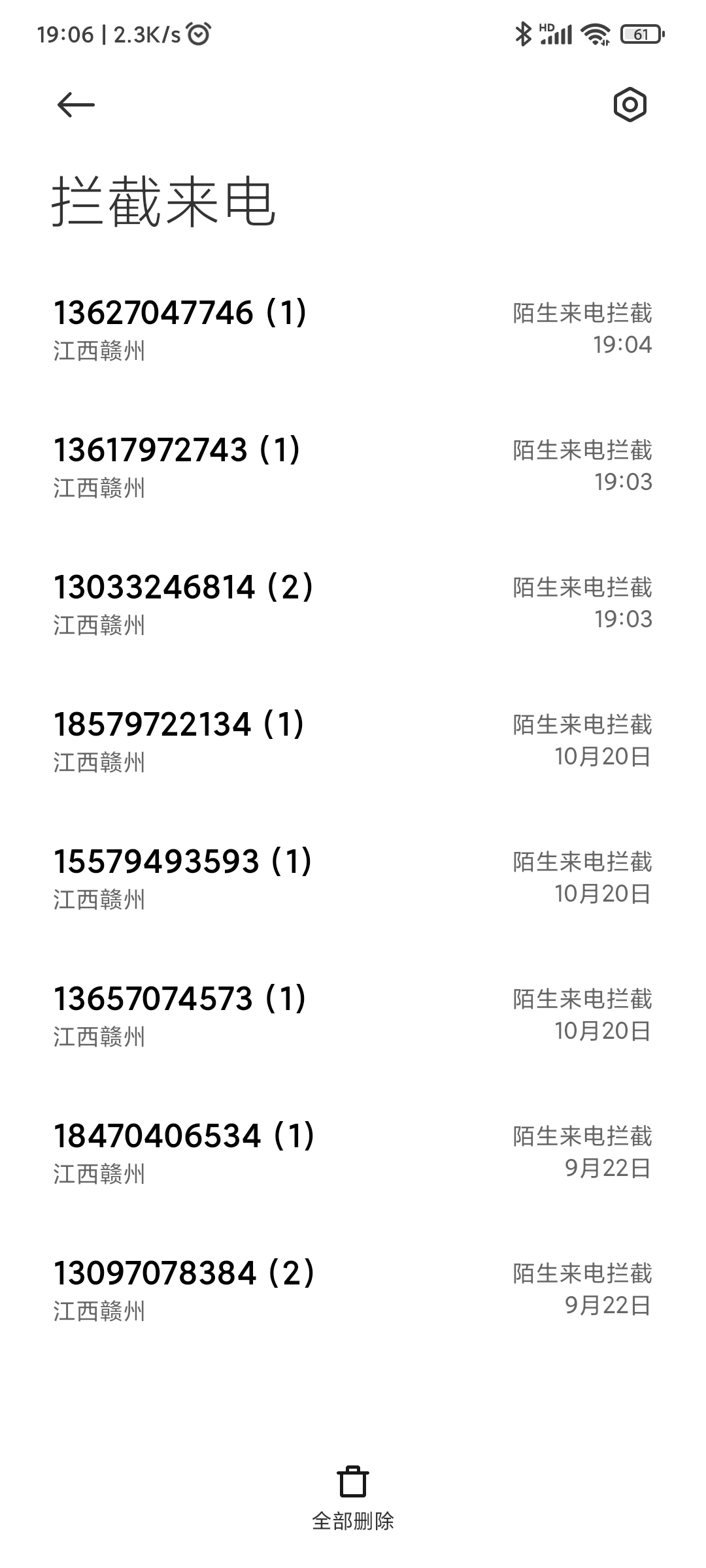Go back using the arrow icon
The image size is (706, 1568).
(x=76, y=105)
